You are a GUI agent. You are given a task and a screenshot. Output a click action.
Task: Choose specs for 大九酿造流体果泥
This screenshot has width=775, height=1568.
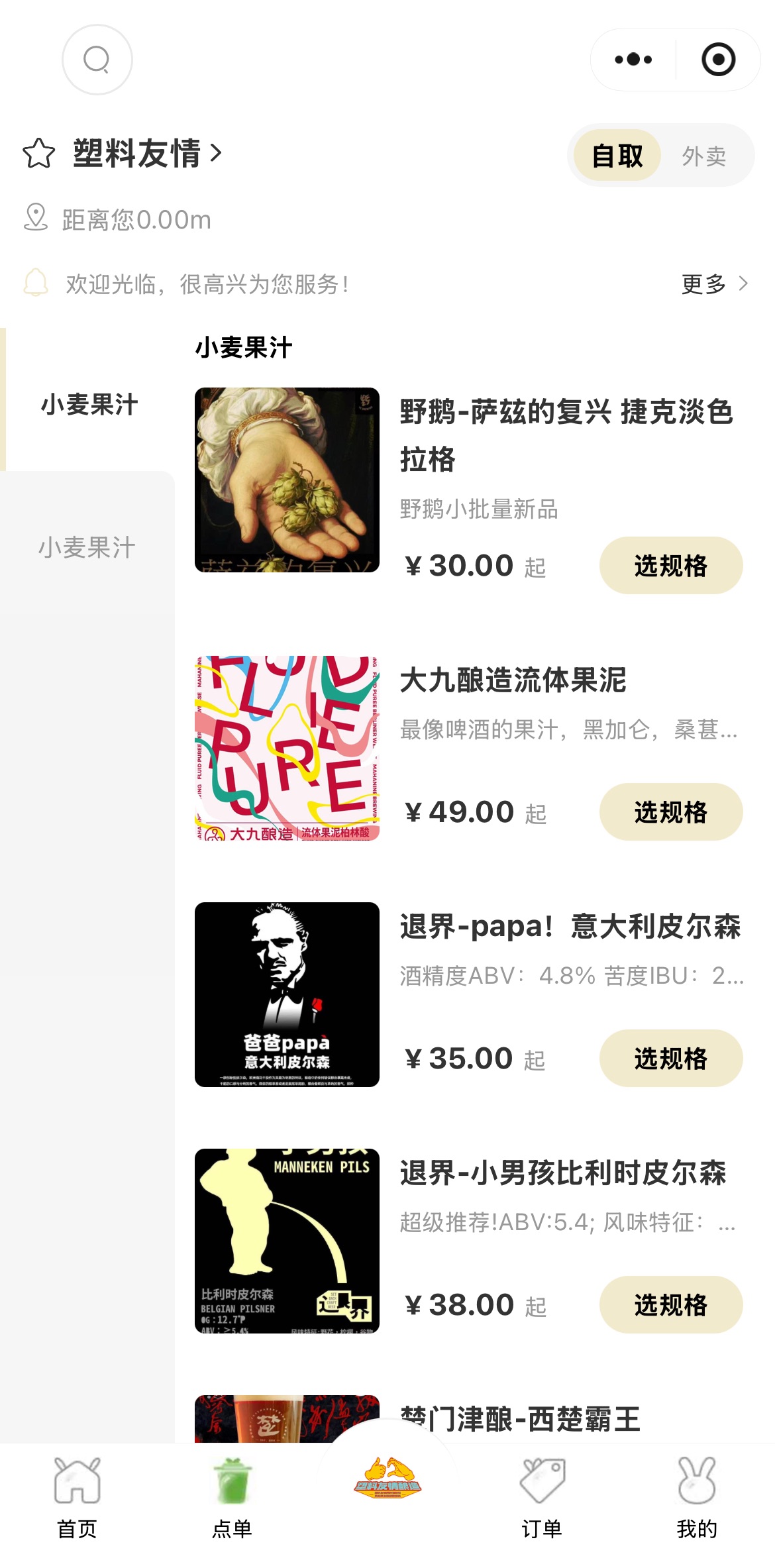[671, 812]
